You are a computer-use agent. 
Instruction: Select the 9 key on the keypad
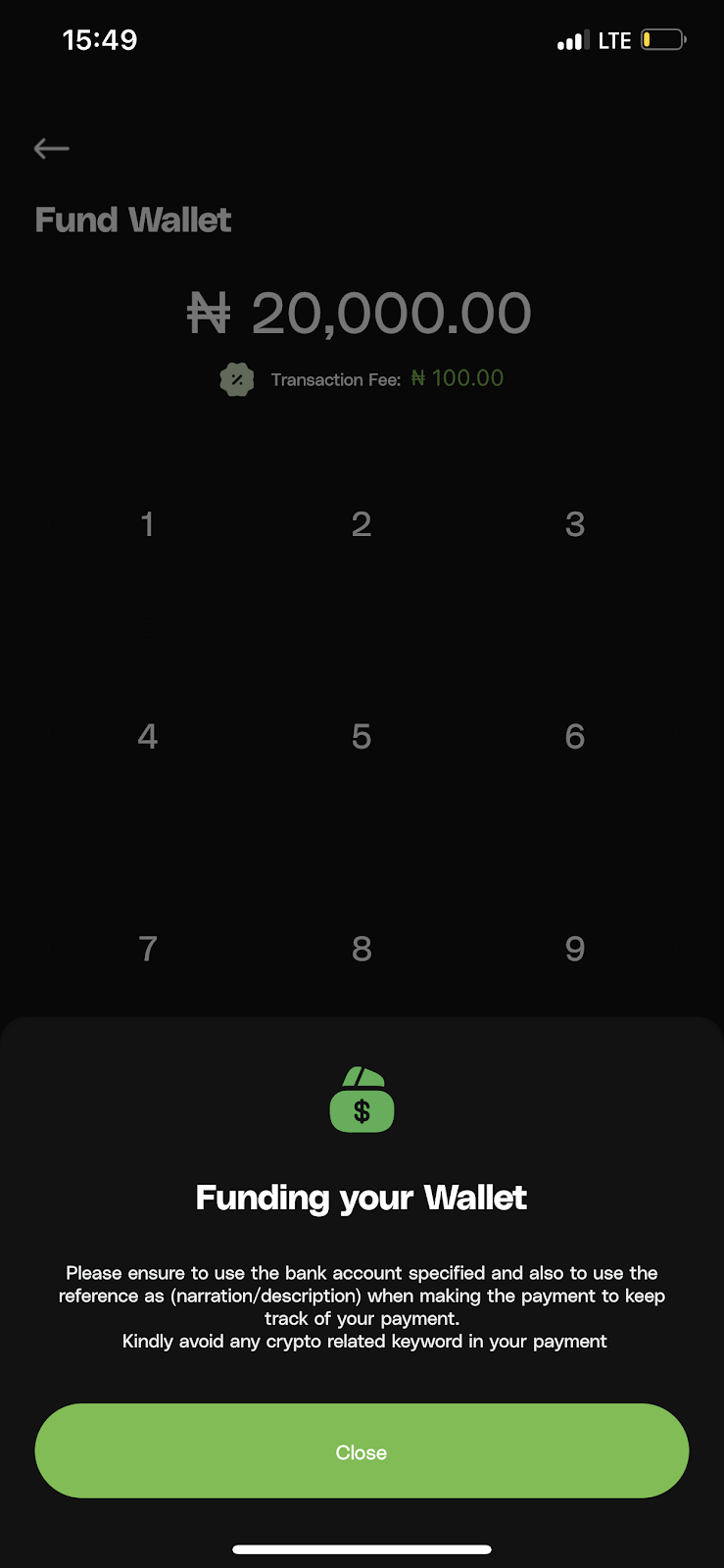tap(575, 949)
